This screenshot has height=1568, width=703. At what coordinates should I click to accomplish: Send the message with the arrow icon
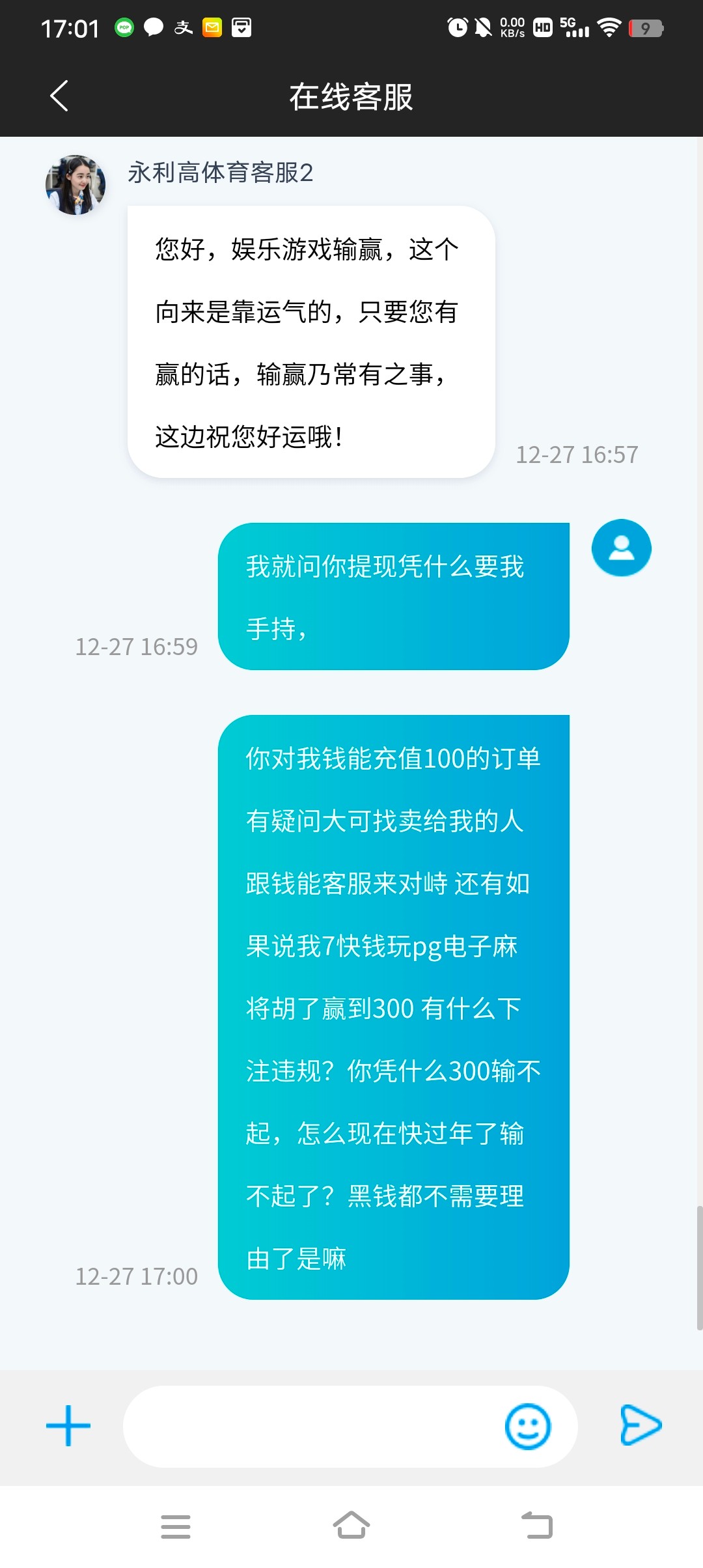(x=641, y=1425)
